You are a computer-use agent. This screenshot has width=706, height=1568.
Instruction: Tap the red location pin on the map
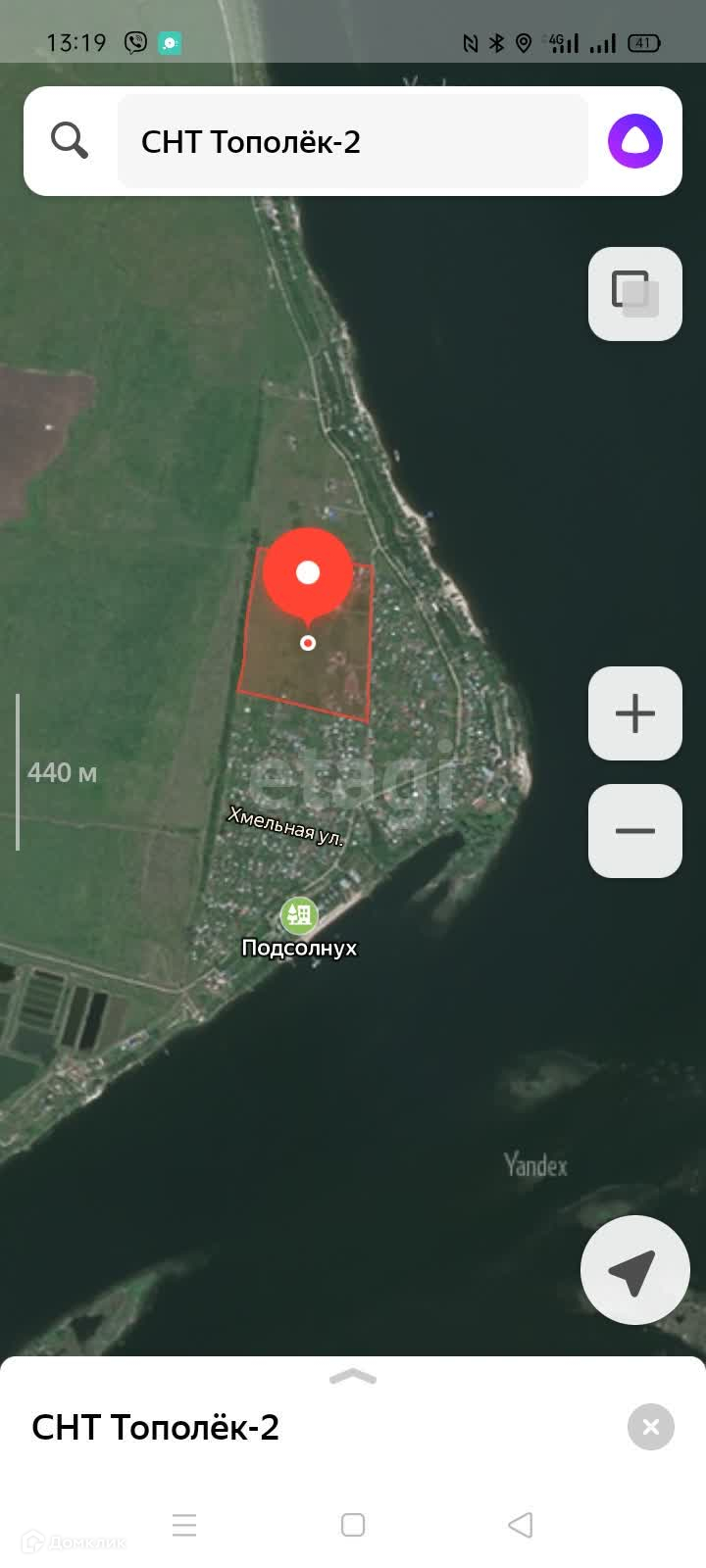tap(308, 573)
